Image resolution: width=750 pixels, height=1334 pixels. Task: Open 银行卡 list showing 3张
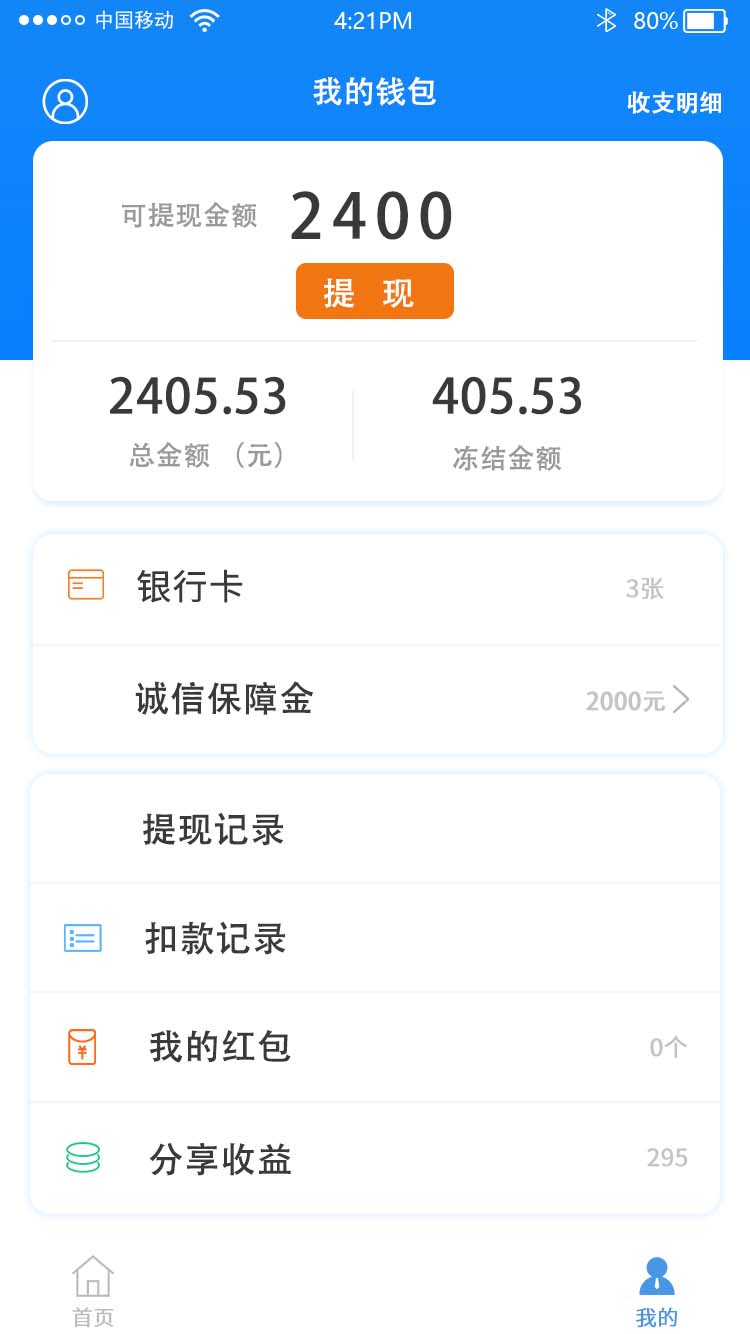pos(375,589)
